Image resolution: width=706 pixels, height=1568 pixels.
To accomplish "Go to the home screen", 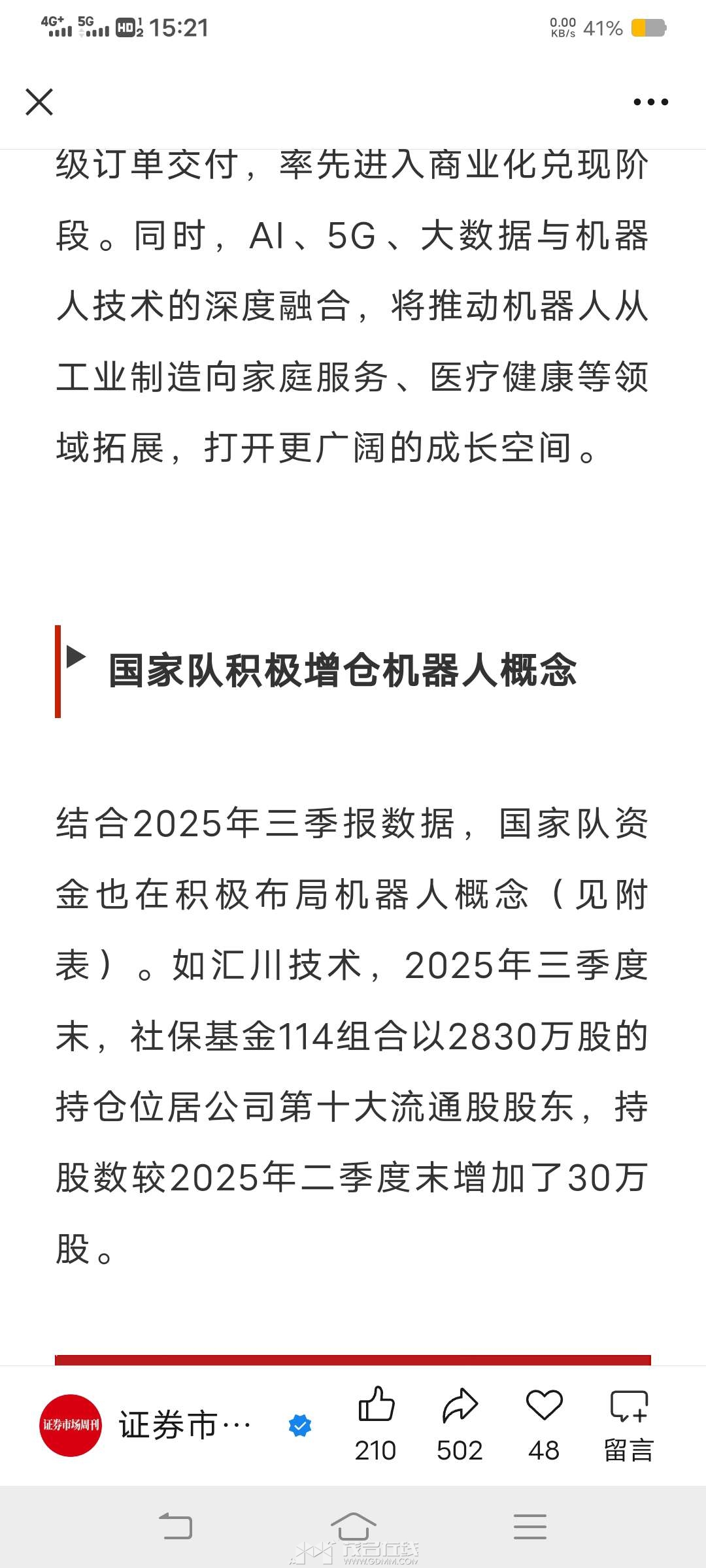I will coord(353,1526).
